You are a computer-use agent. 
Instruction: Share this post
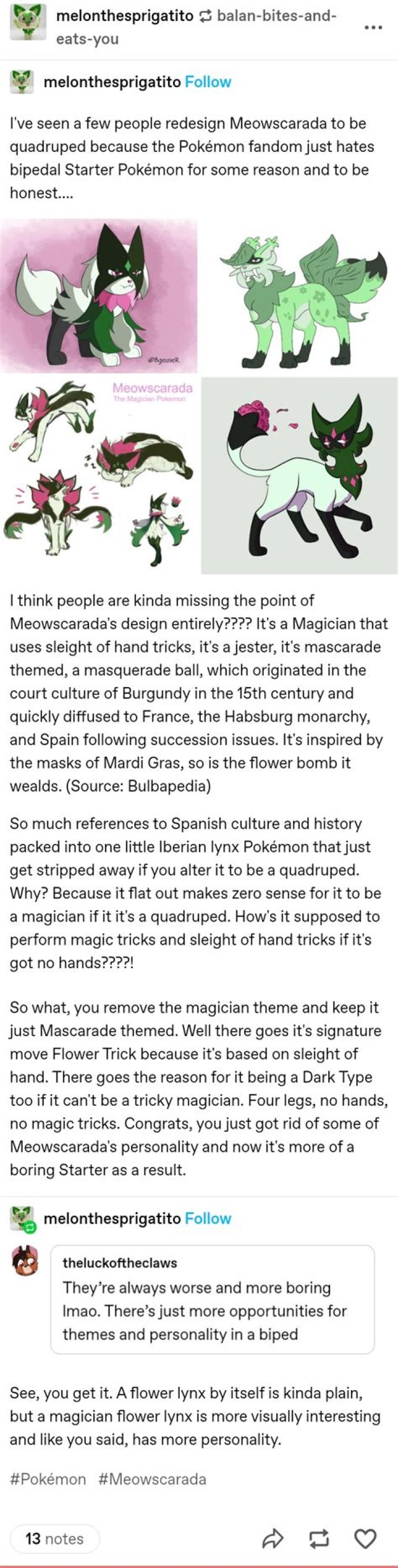coord(273,1538)
